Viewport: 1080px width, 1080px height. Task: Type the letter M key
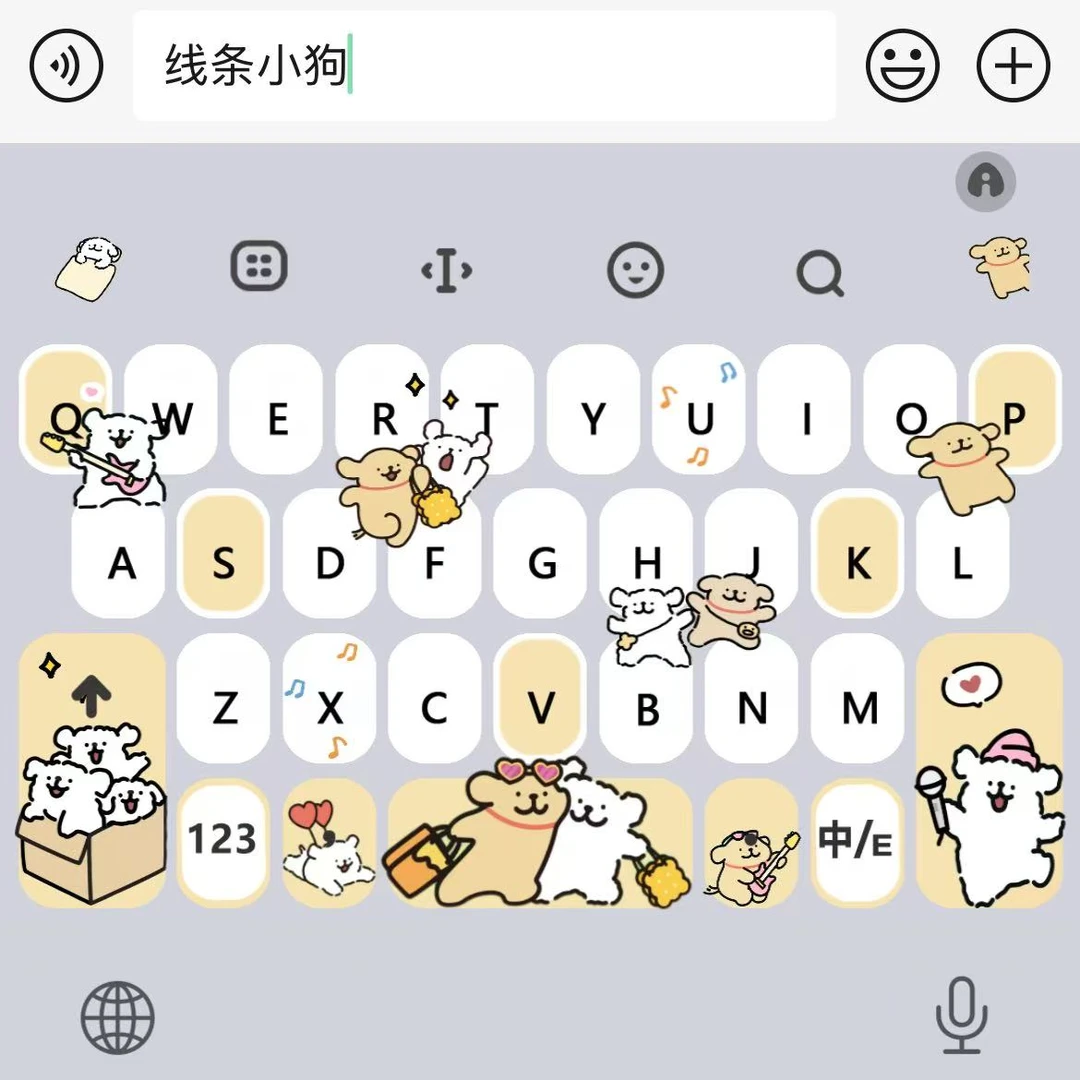tap(858, 708)
